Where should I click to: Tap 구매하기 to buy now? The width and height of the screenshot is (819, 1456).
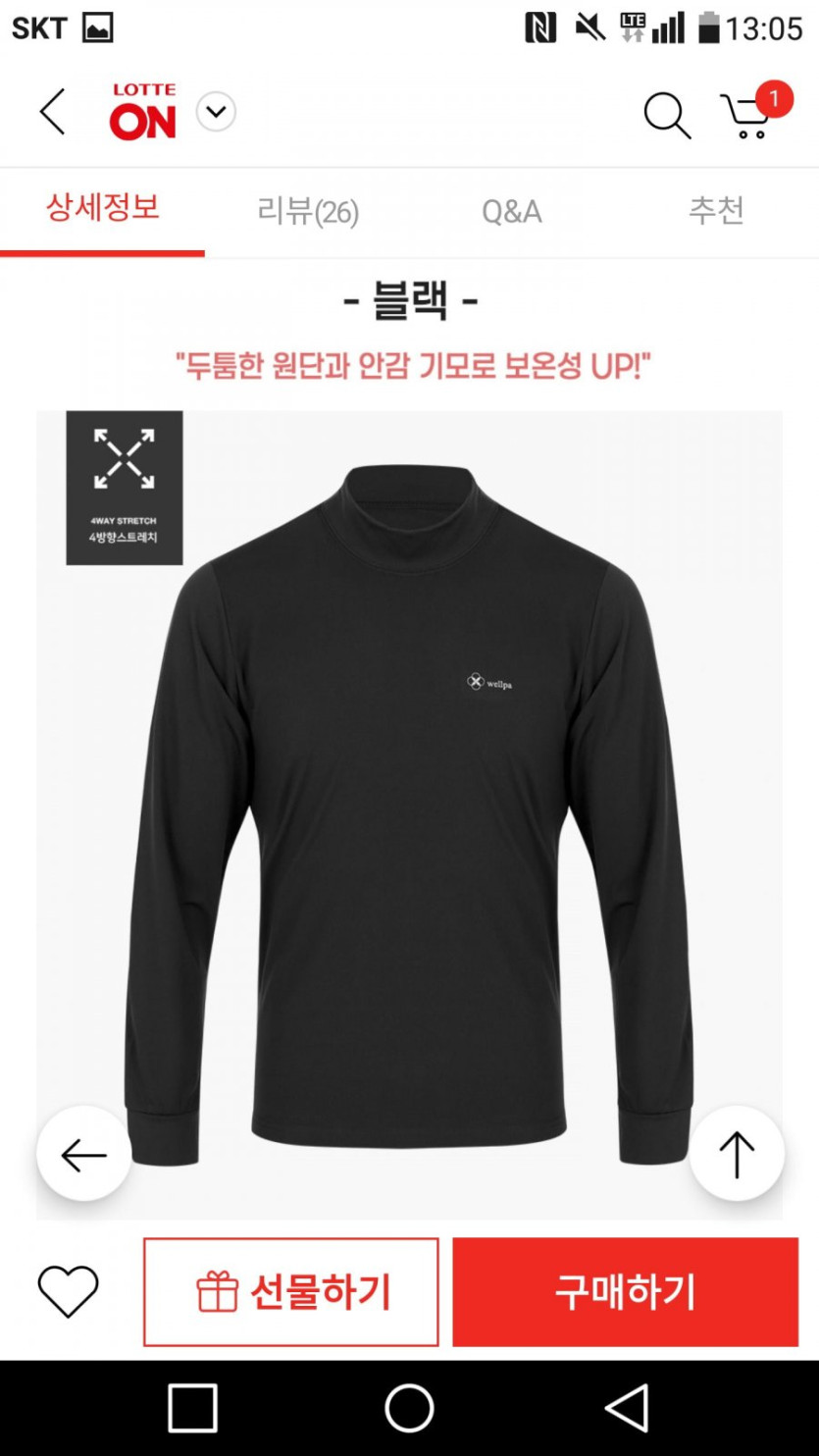(625, 1292)
